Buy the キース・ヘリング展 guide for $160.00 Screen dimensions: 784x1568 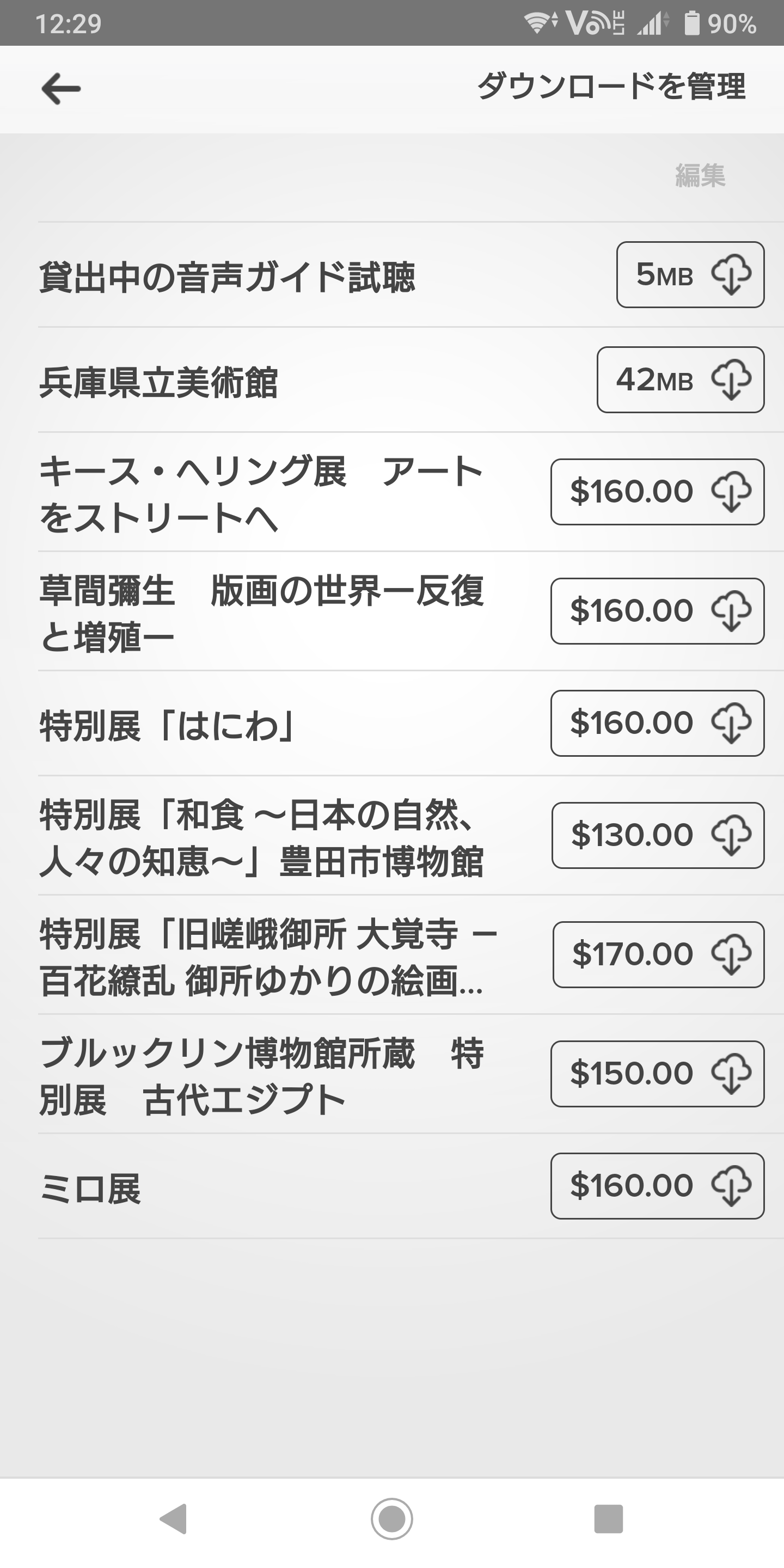coord(657,492)
